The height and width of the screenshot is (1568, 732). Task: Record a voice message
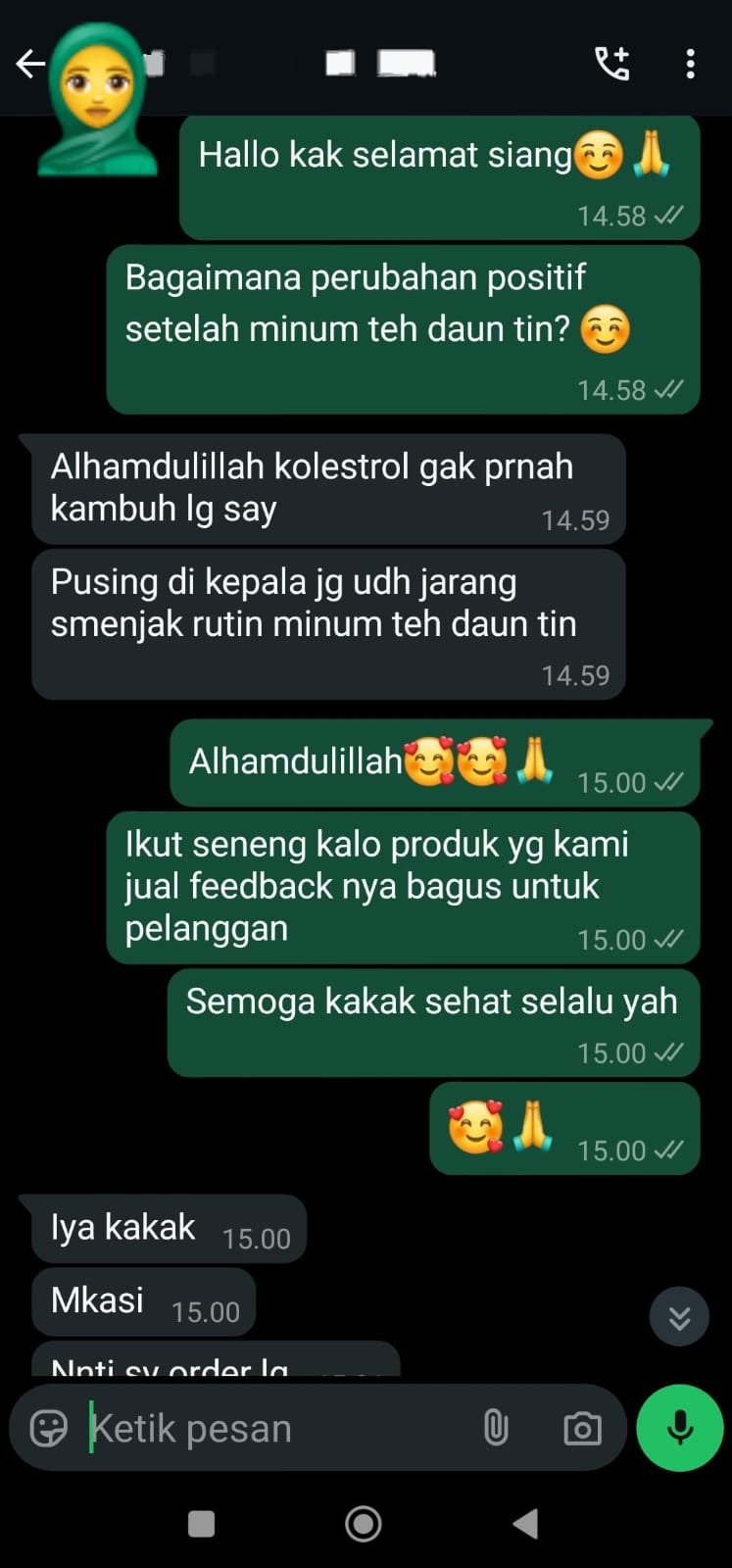(680, 1429)
